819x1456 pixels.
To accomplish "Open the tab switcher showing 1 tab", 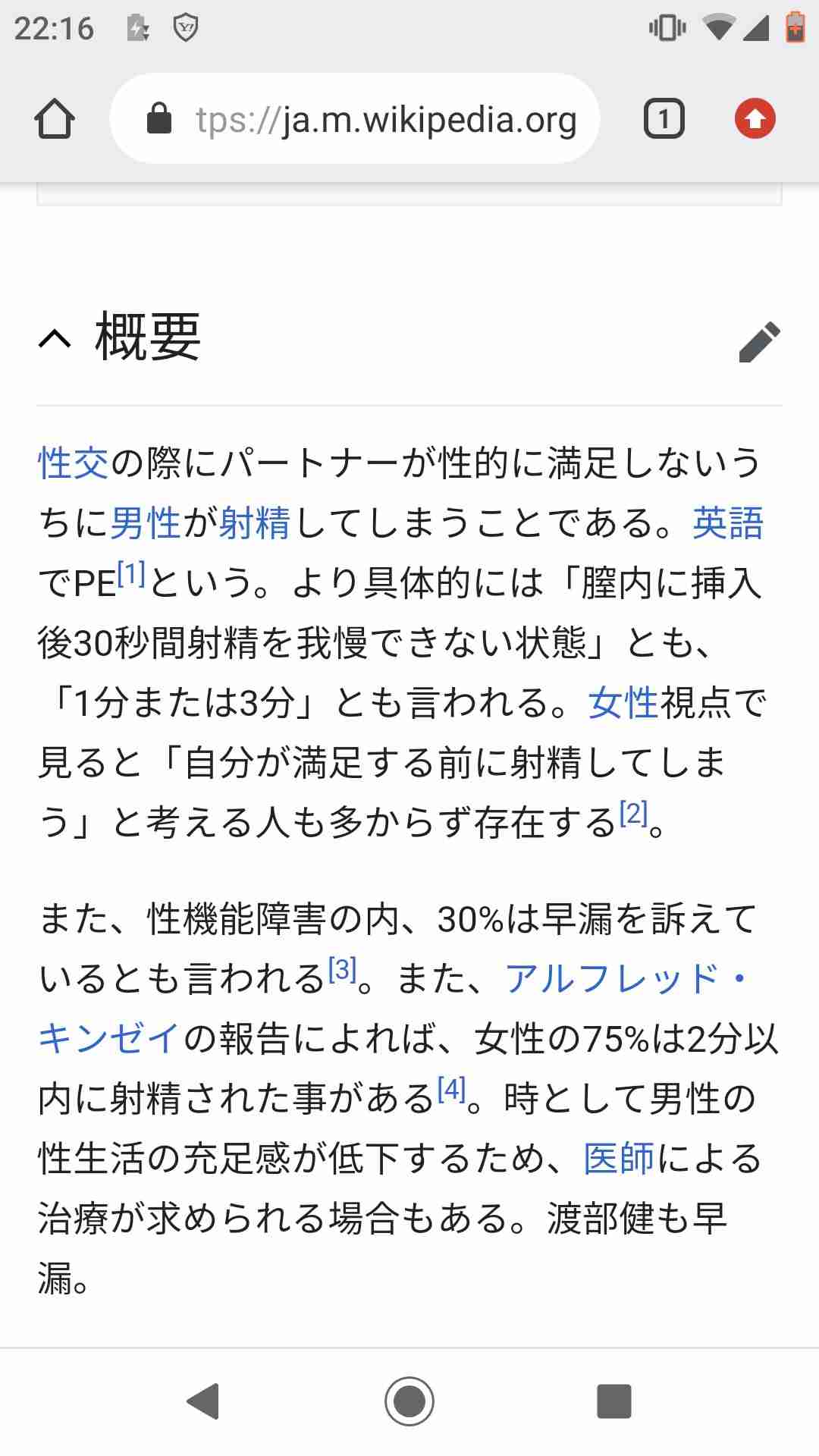I will click(x=664, y=119).
